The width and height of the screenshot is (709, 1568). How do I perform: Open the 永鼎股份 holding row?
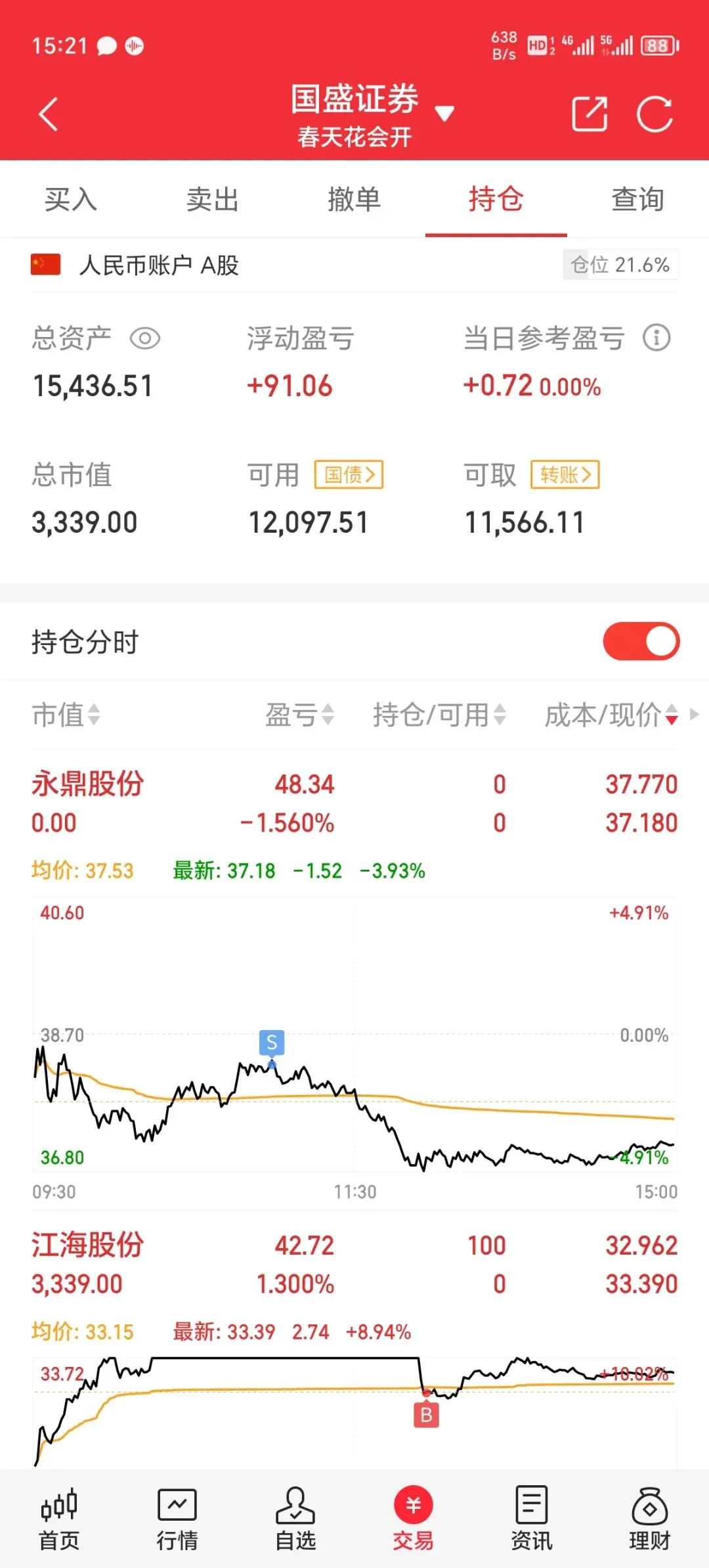pos(354,803)
